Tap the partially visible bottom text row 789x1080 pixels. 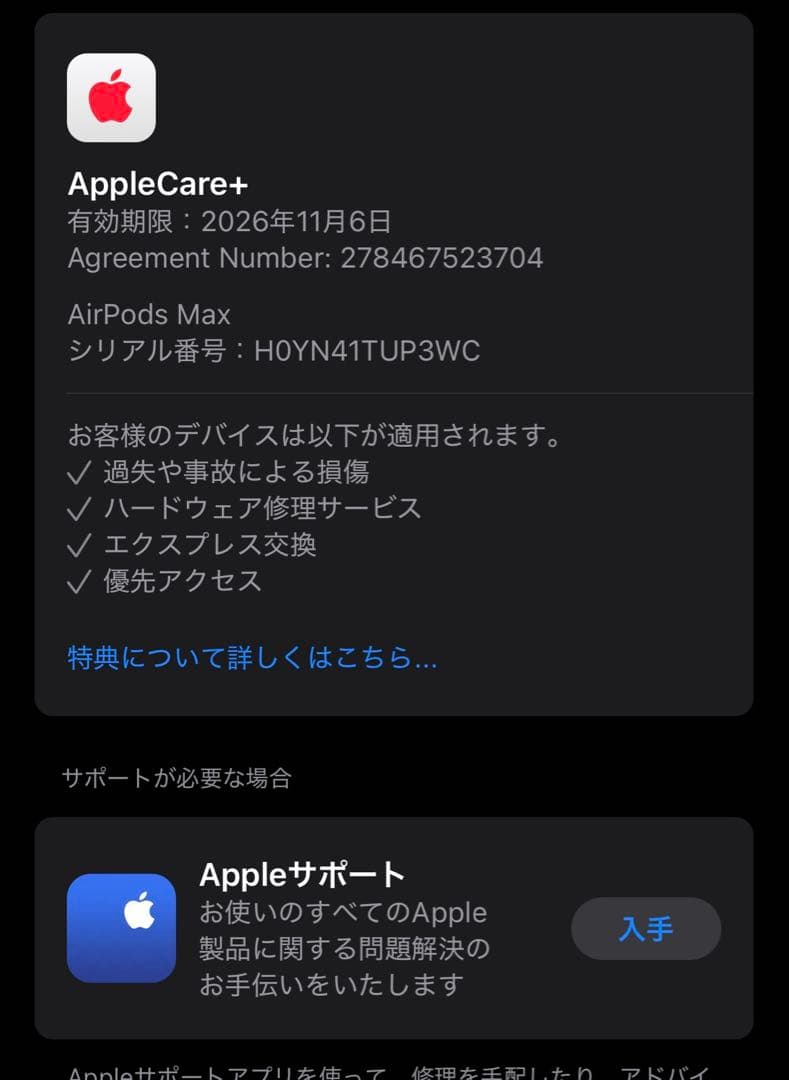394,1072
